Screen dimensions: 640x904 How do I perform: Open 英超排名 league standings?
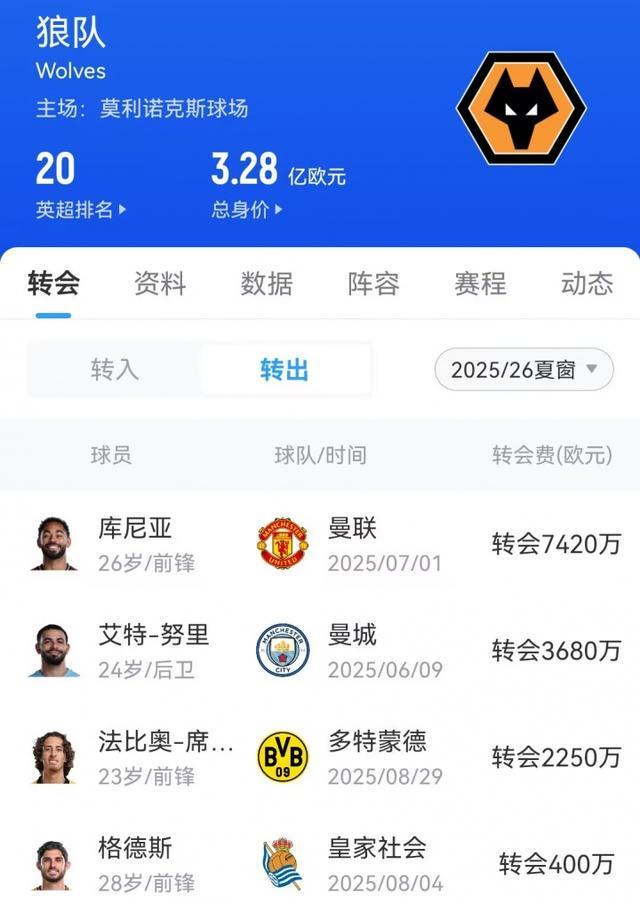[81, 210]
